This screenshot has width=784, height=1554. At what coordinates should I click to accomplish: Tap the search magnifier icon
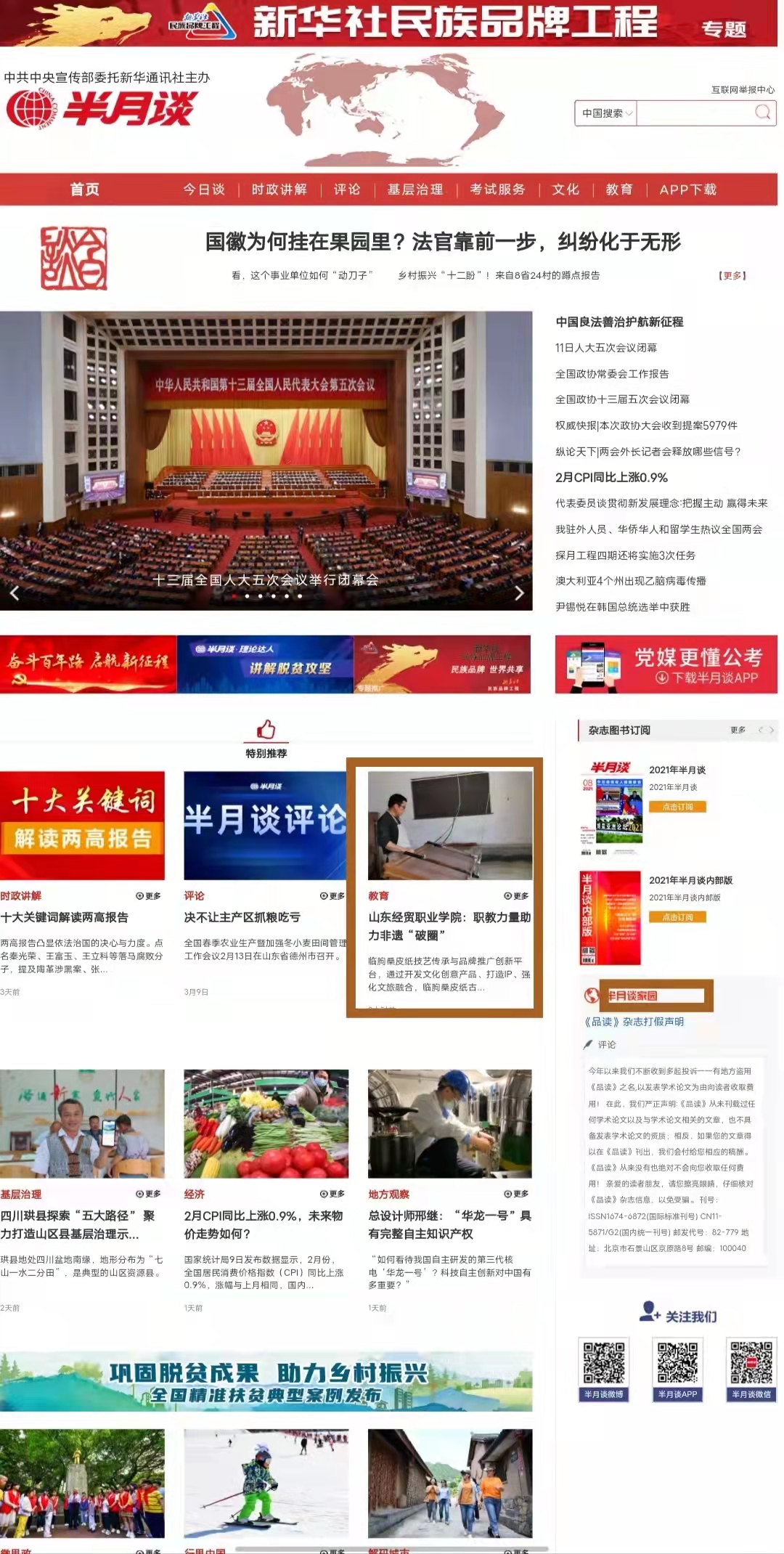762,113
